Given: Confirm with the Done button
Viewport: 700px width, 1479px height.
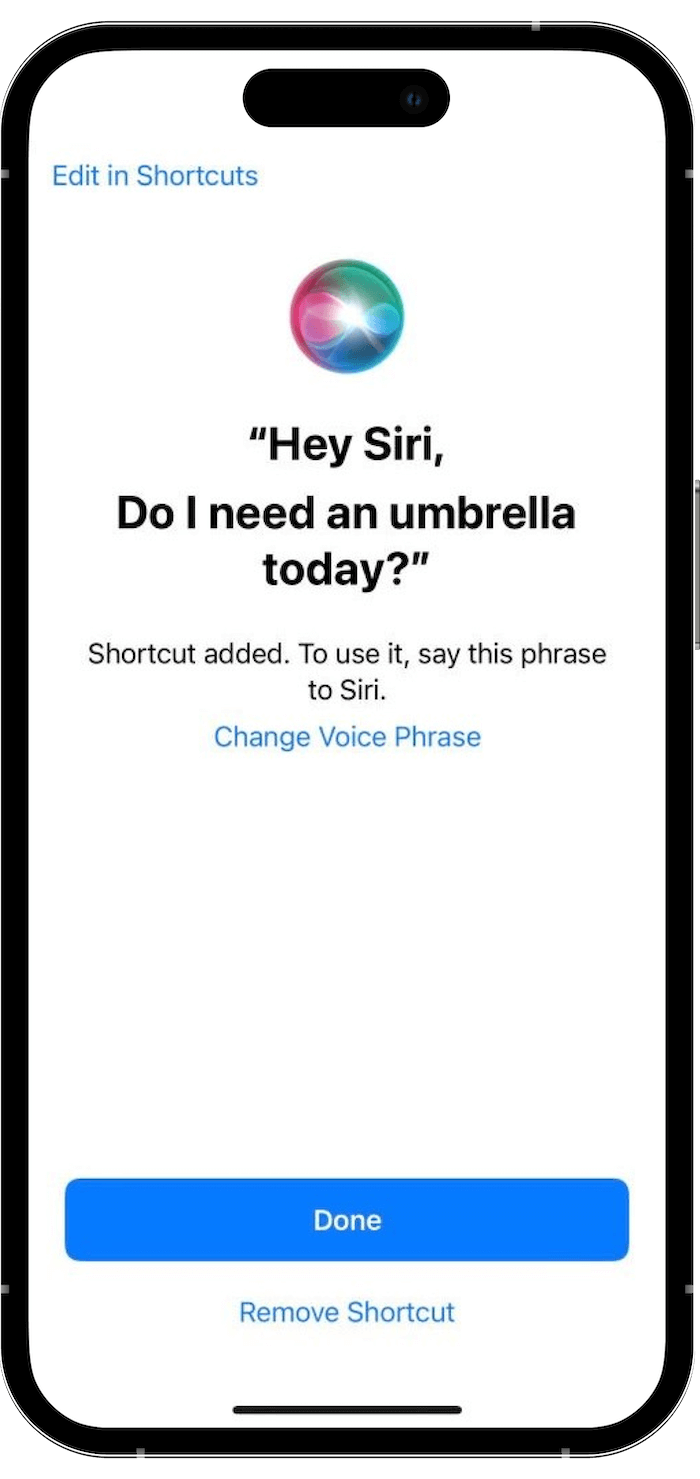Looking at the screenshot, I should [x=347, y=1220].
